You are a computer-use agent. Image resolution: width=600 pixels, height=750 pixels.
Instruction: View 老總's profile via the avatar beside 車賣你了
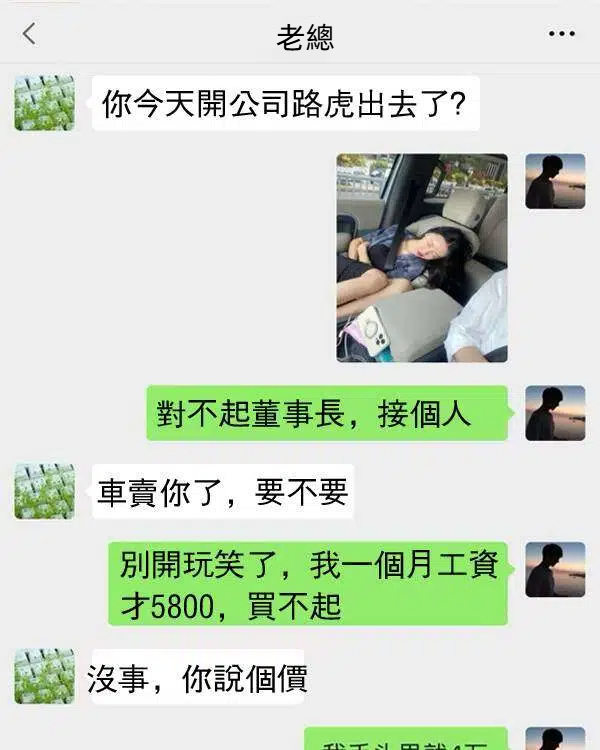click(x=44, y=491)
